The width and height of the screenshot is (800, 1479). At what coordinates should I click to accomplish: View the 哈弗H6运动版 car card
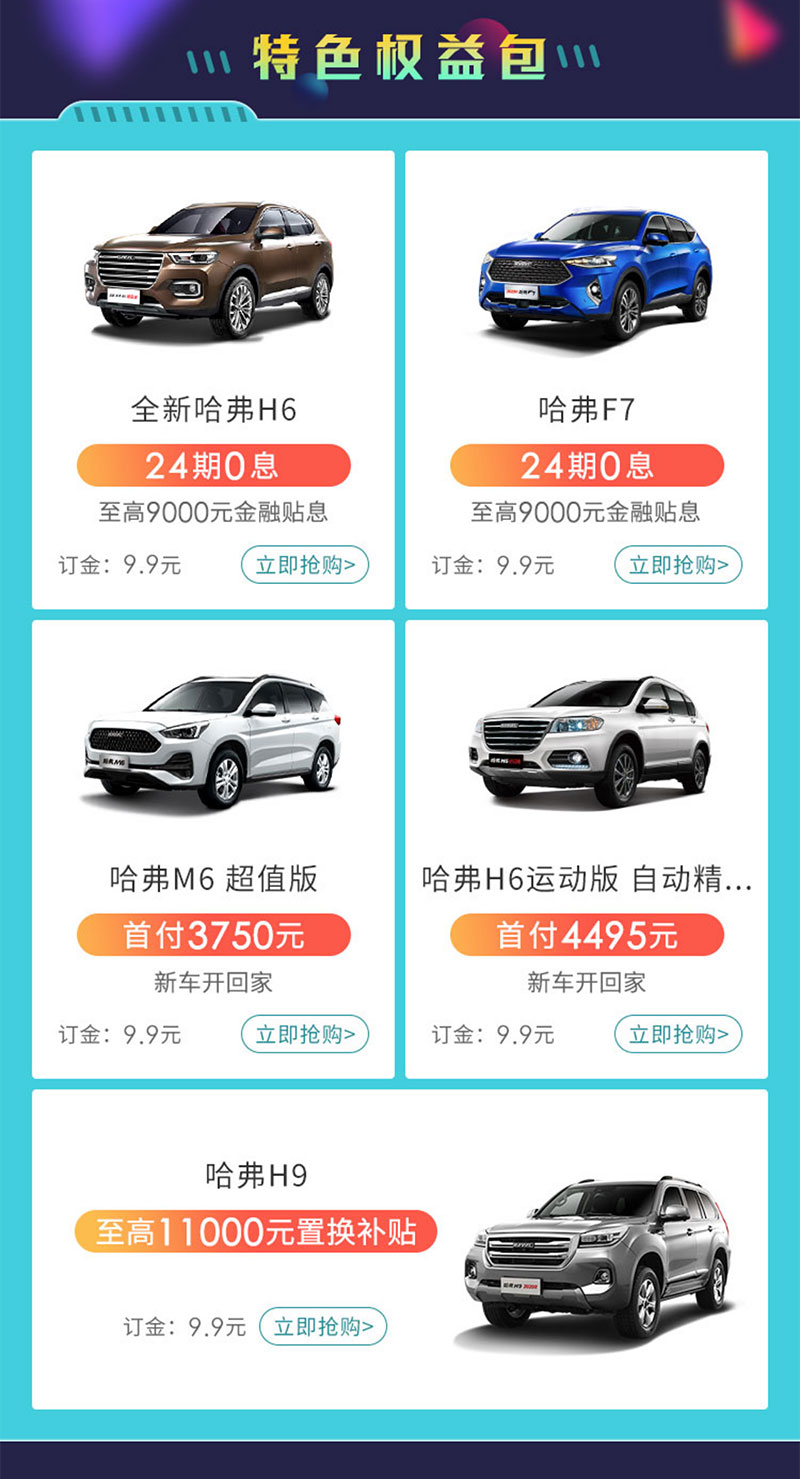point(586,742)
